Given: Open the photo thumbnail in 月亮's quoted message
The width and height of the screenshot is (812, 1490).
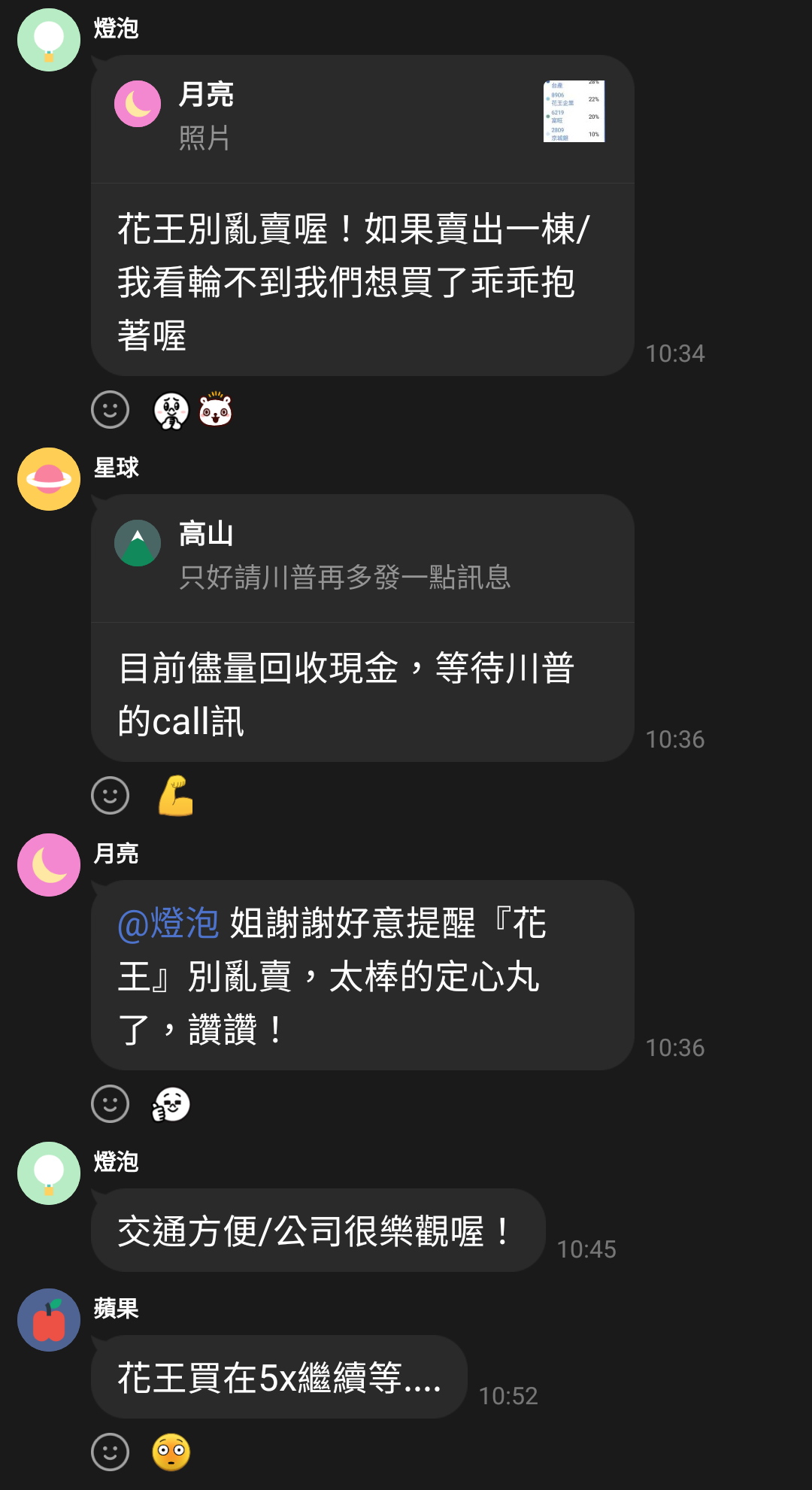Looking at the screenshot, I should click(574, 111).
